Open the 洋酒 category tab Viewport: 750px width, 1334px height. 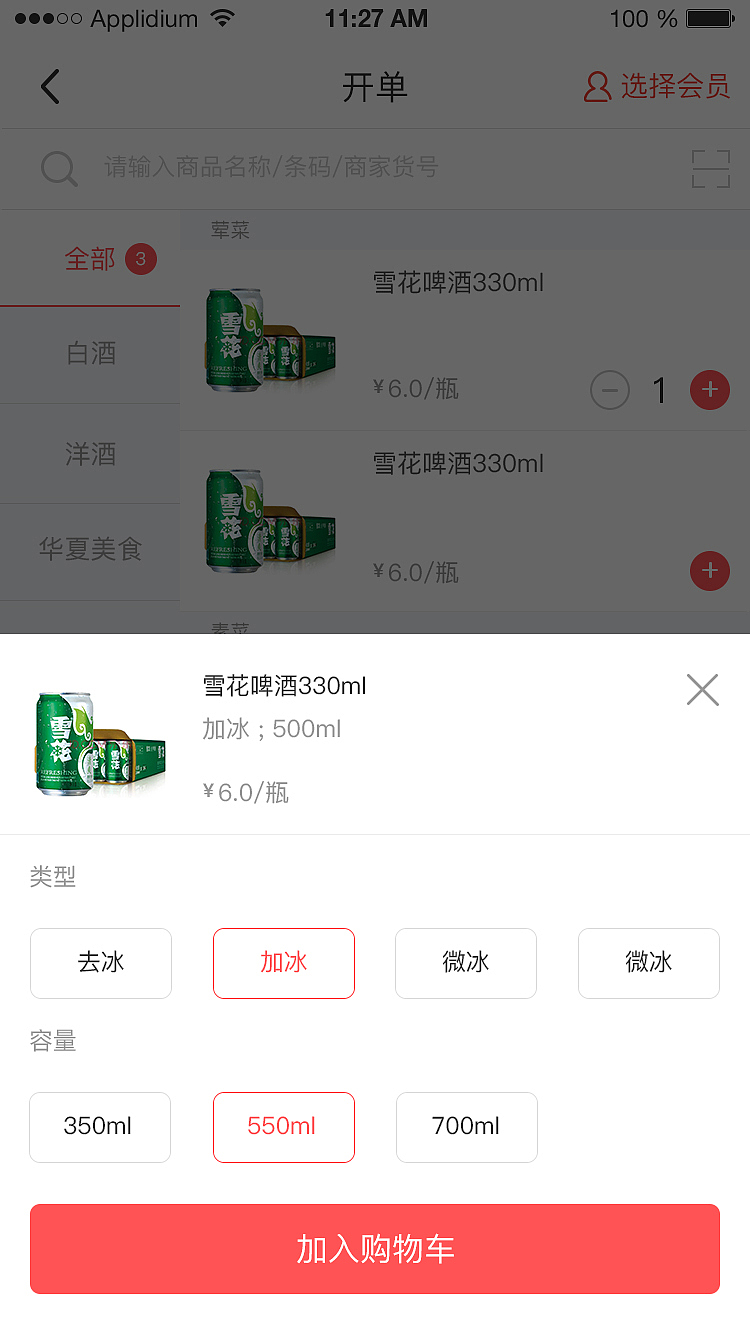click(x=90, y=454)
